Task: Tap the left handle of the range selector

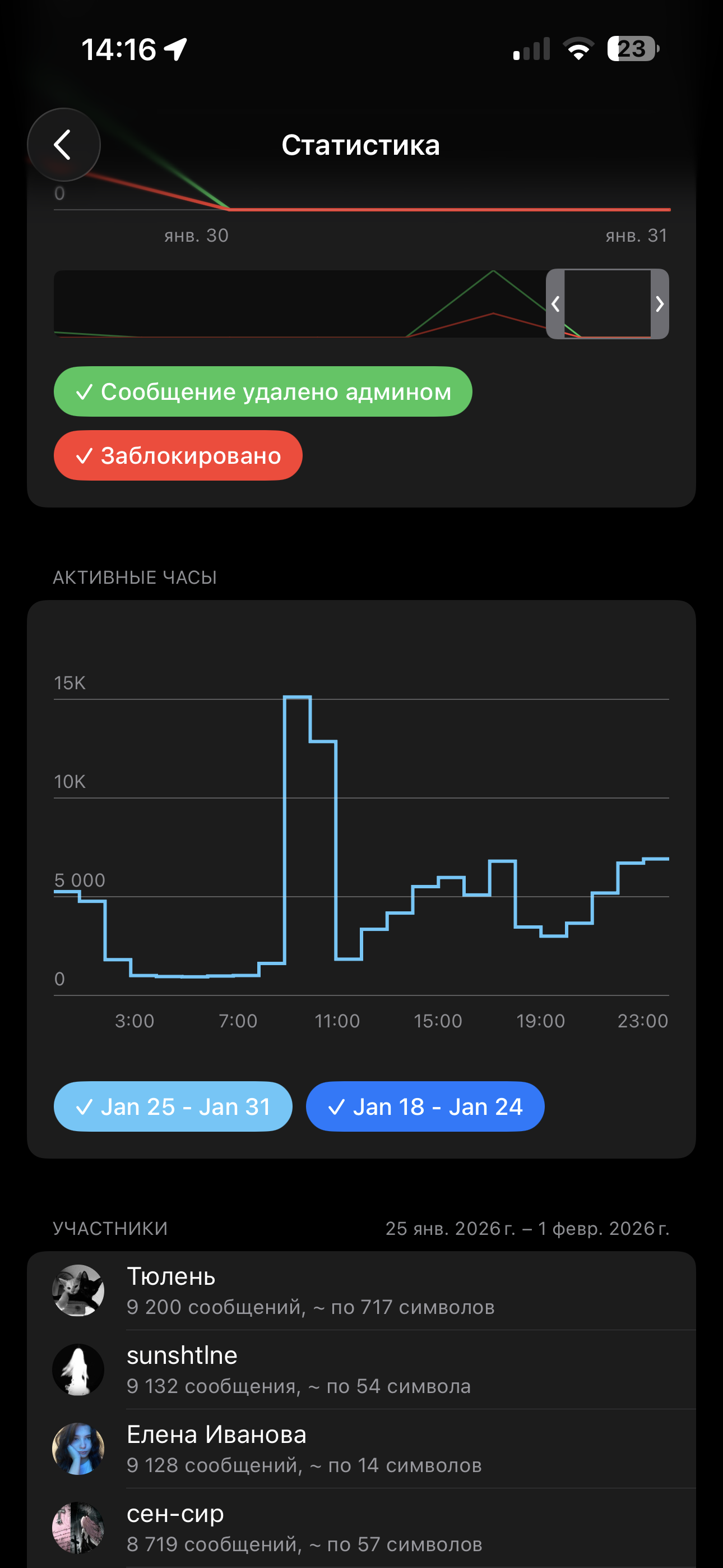Action: click(x=555, y=304)
